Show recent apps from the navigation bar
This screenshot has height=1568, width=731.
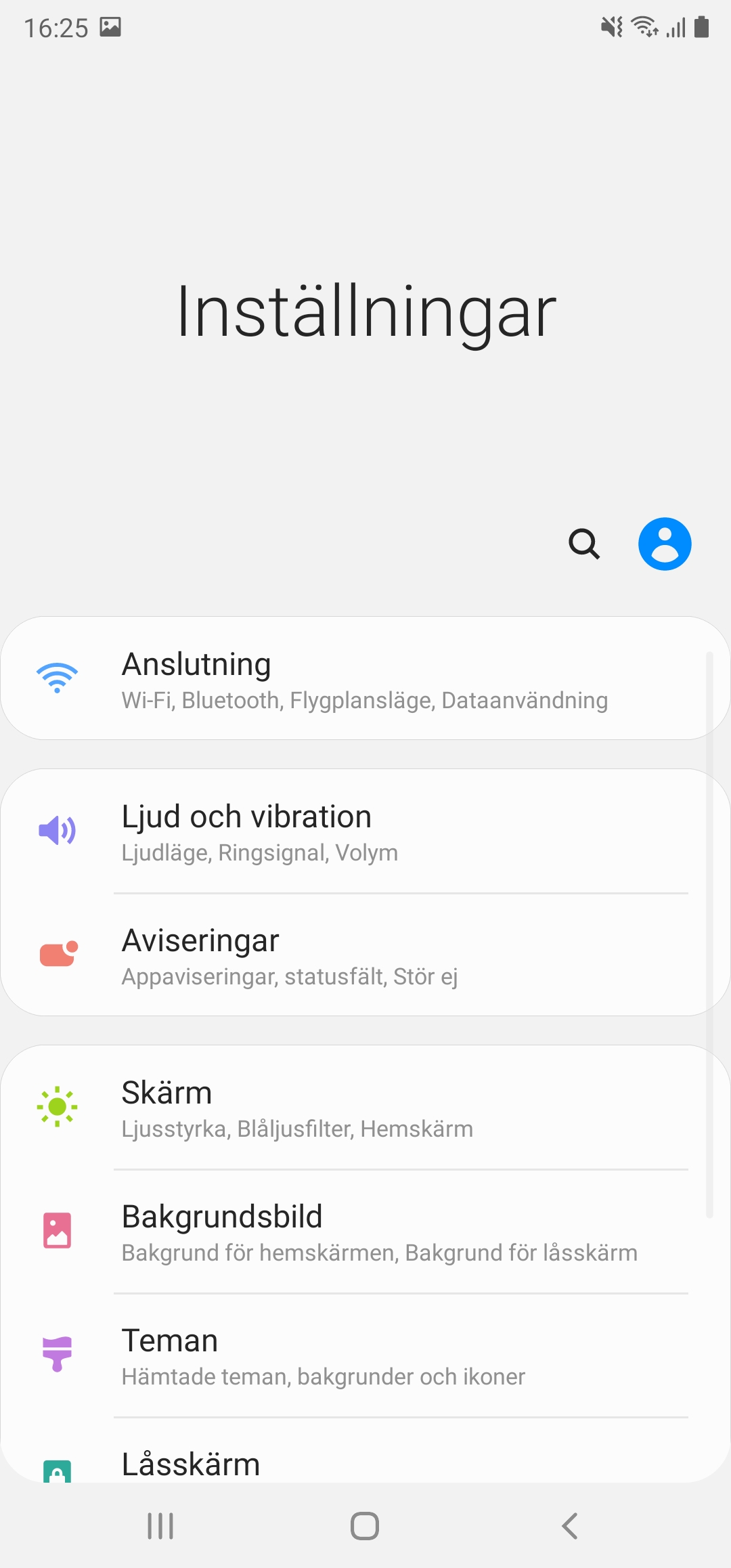click(160, 1526)
